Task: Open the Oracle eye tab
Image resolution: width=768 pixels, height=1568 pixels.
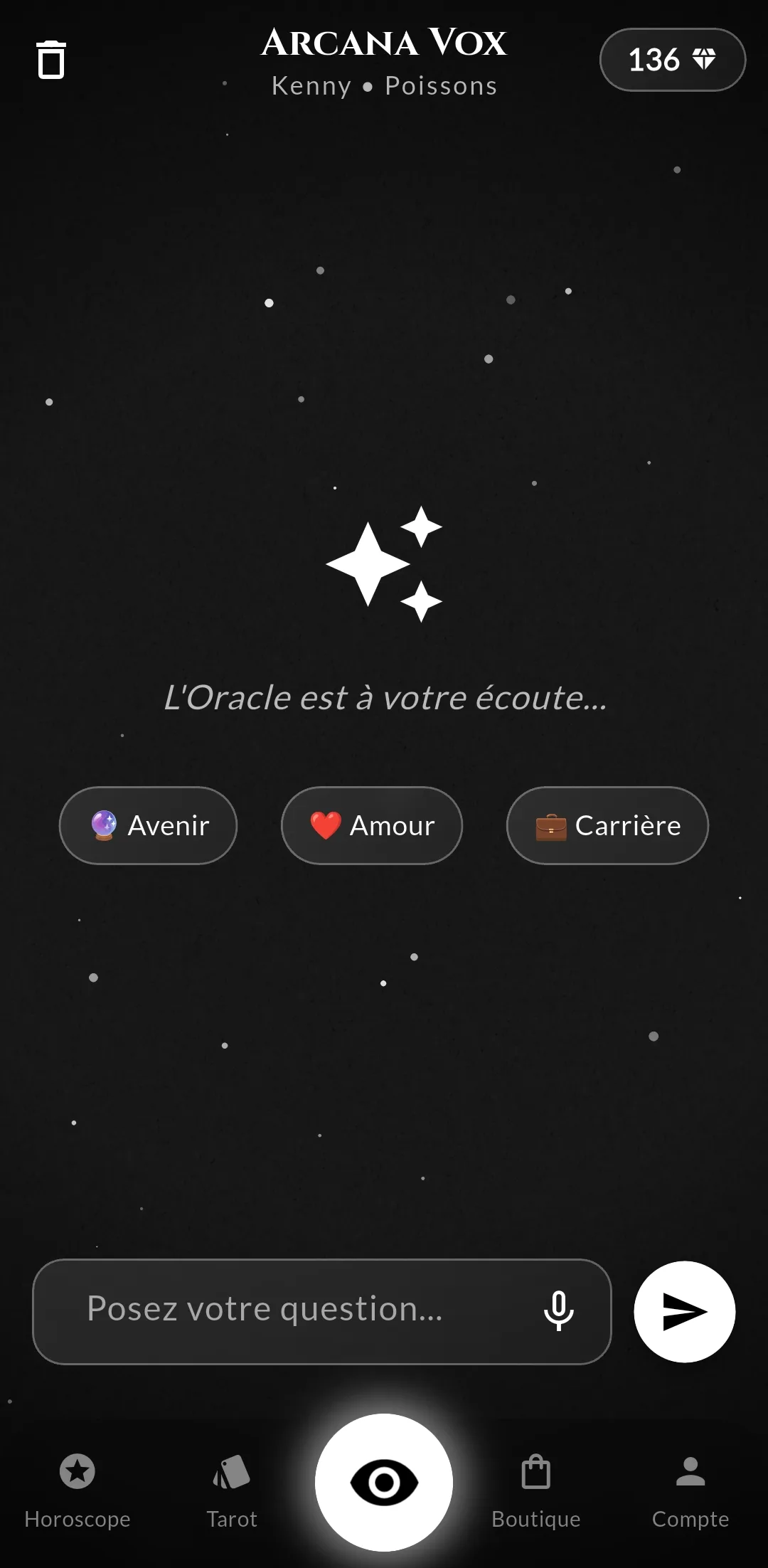Action: [x=383, y=1481]
